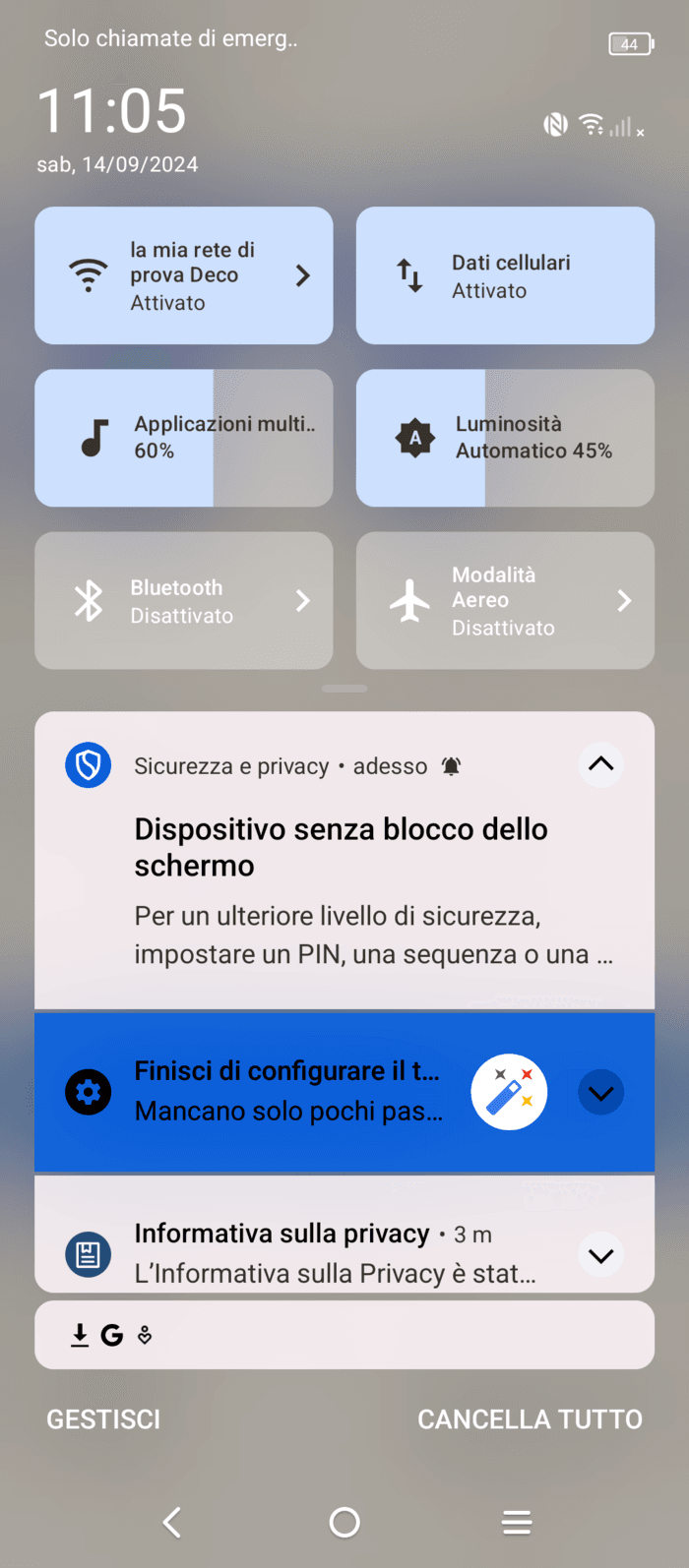Open Modalità Aereo details arrow
This screenshot has width=689, height=1568.
coord(624,600)
